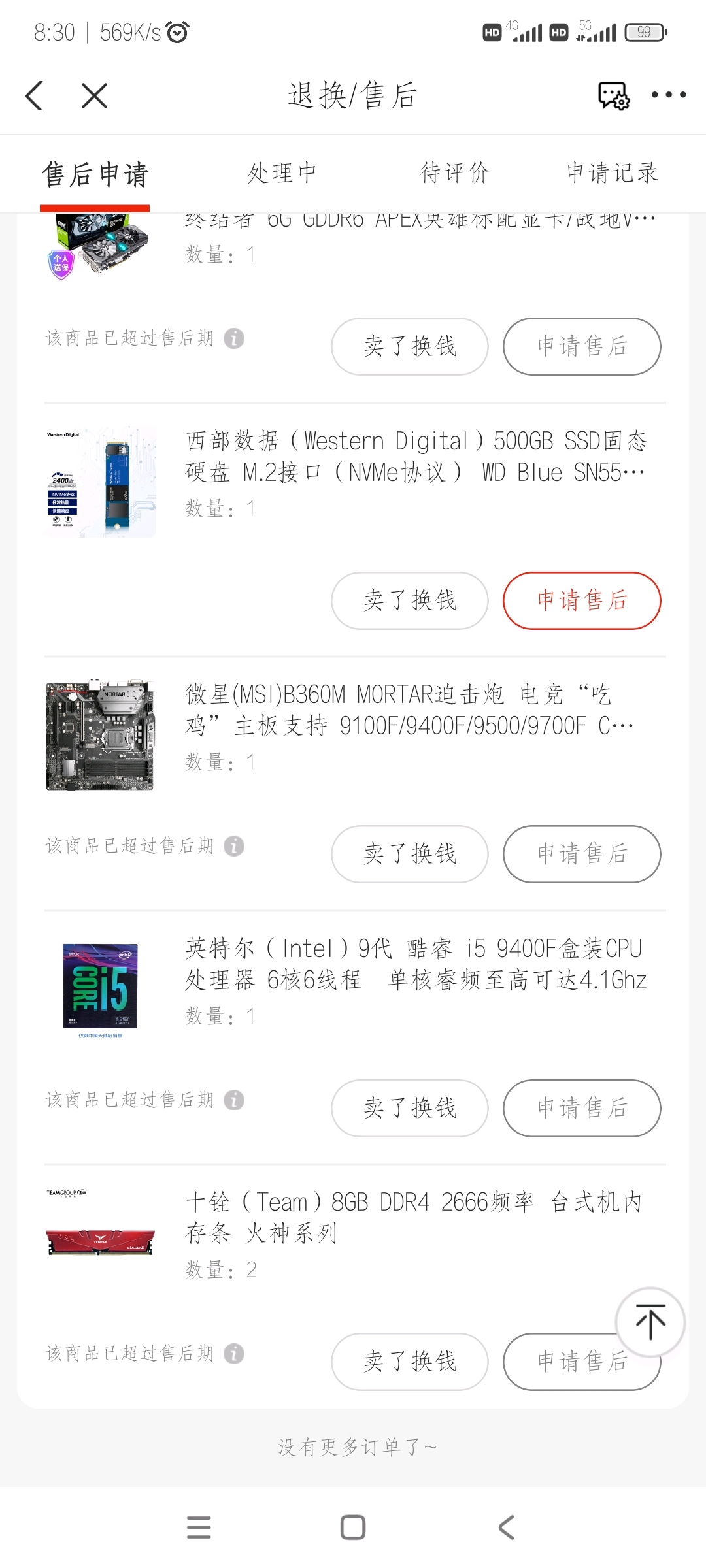Tap 卖了换钱 for the Western Digital SSD
The image size is (706, 1568).
410,600
